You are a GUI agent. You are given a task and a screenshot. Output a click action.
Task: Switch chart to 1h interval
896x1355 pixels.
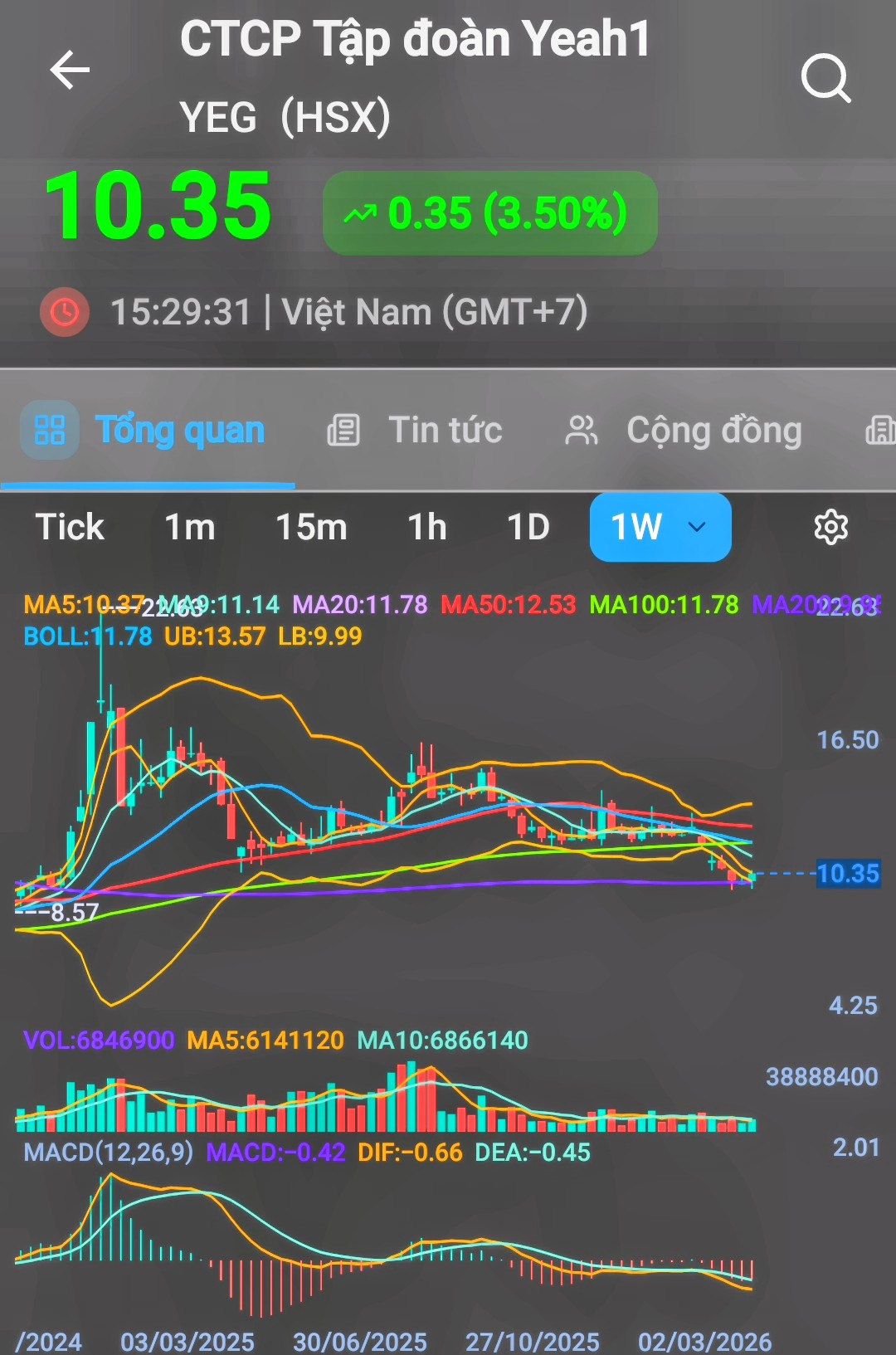(427, 527)
